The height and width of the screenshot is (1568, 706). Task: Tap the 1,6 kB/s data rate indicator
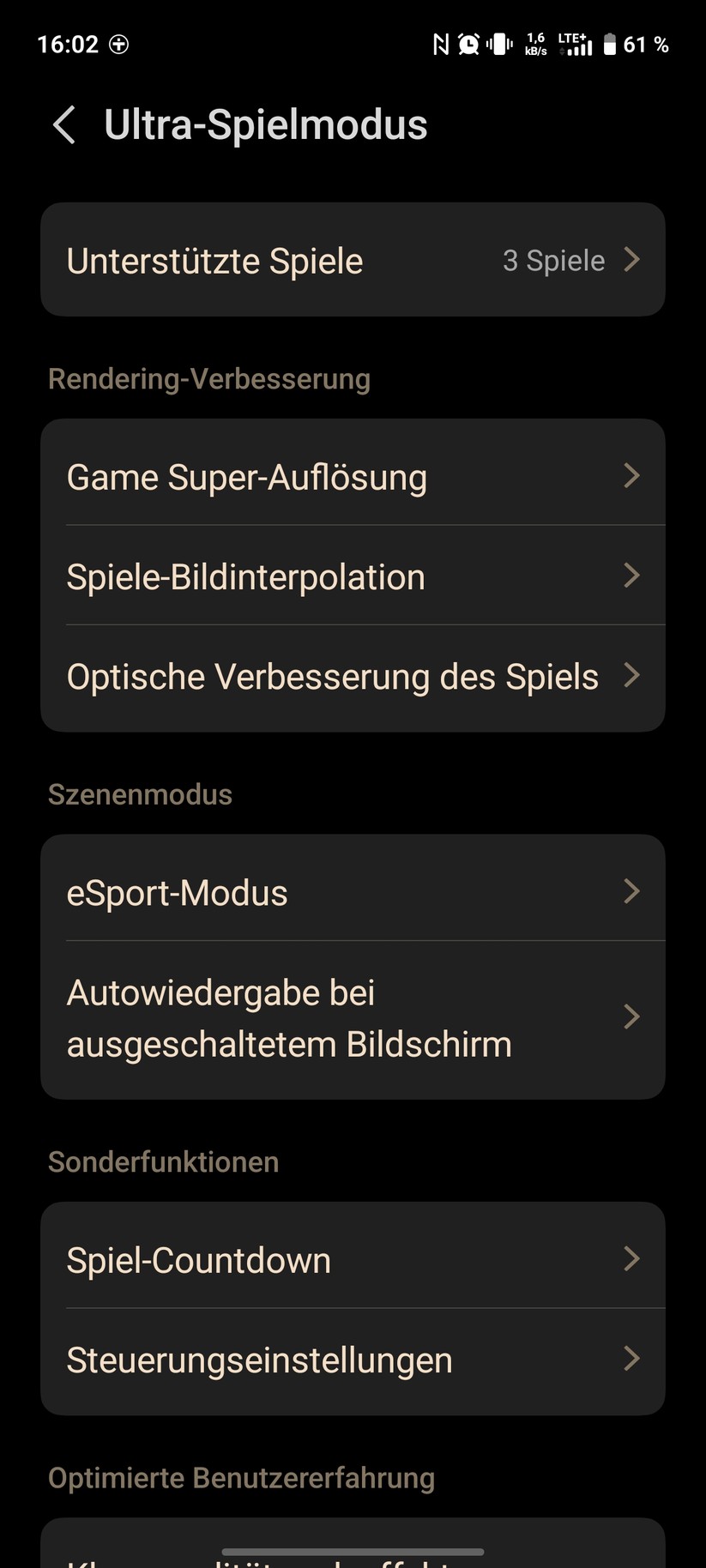pos(534,45)
